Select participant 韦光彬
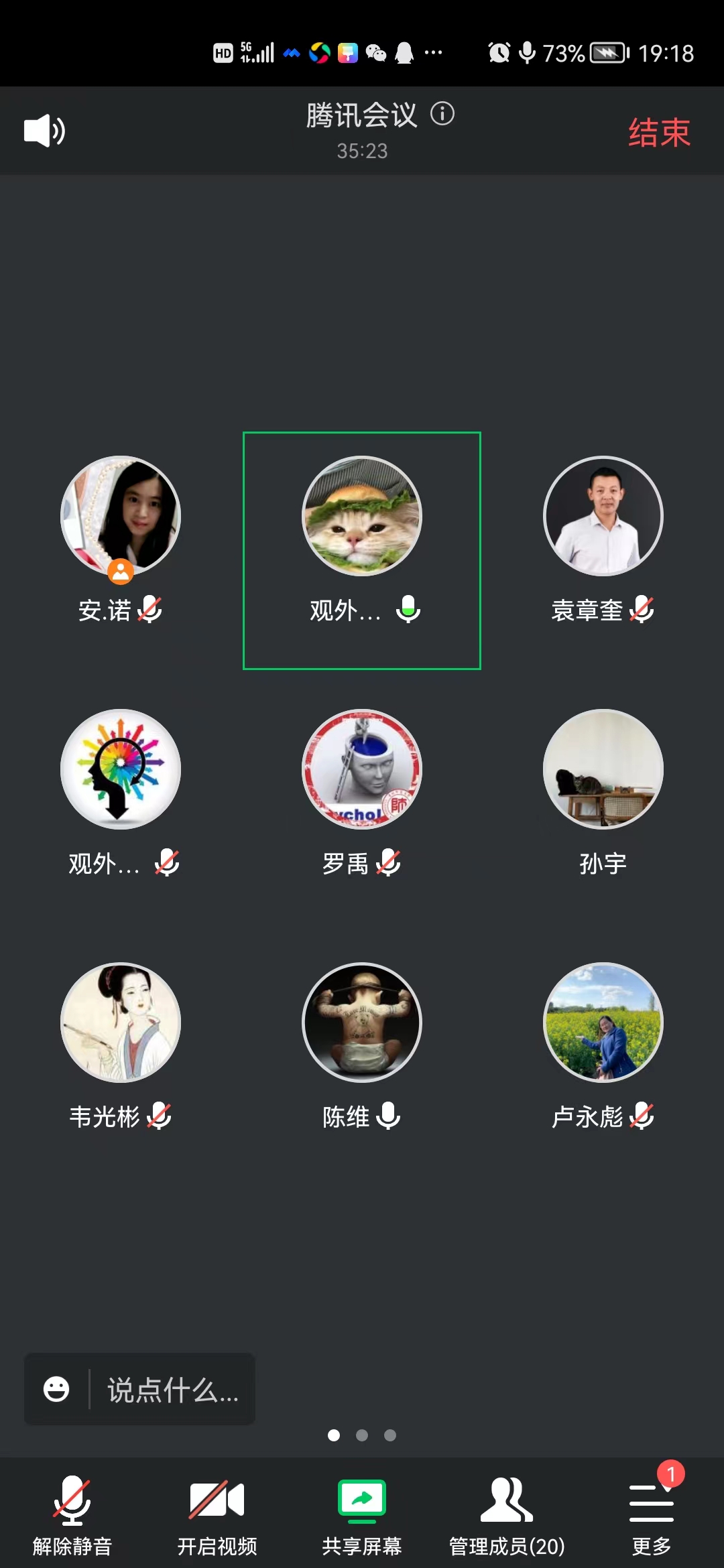This screenshot has width=724, height=1568. click(121, 1023)
